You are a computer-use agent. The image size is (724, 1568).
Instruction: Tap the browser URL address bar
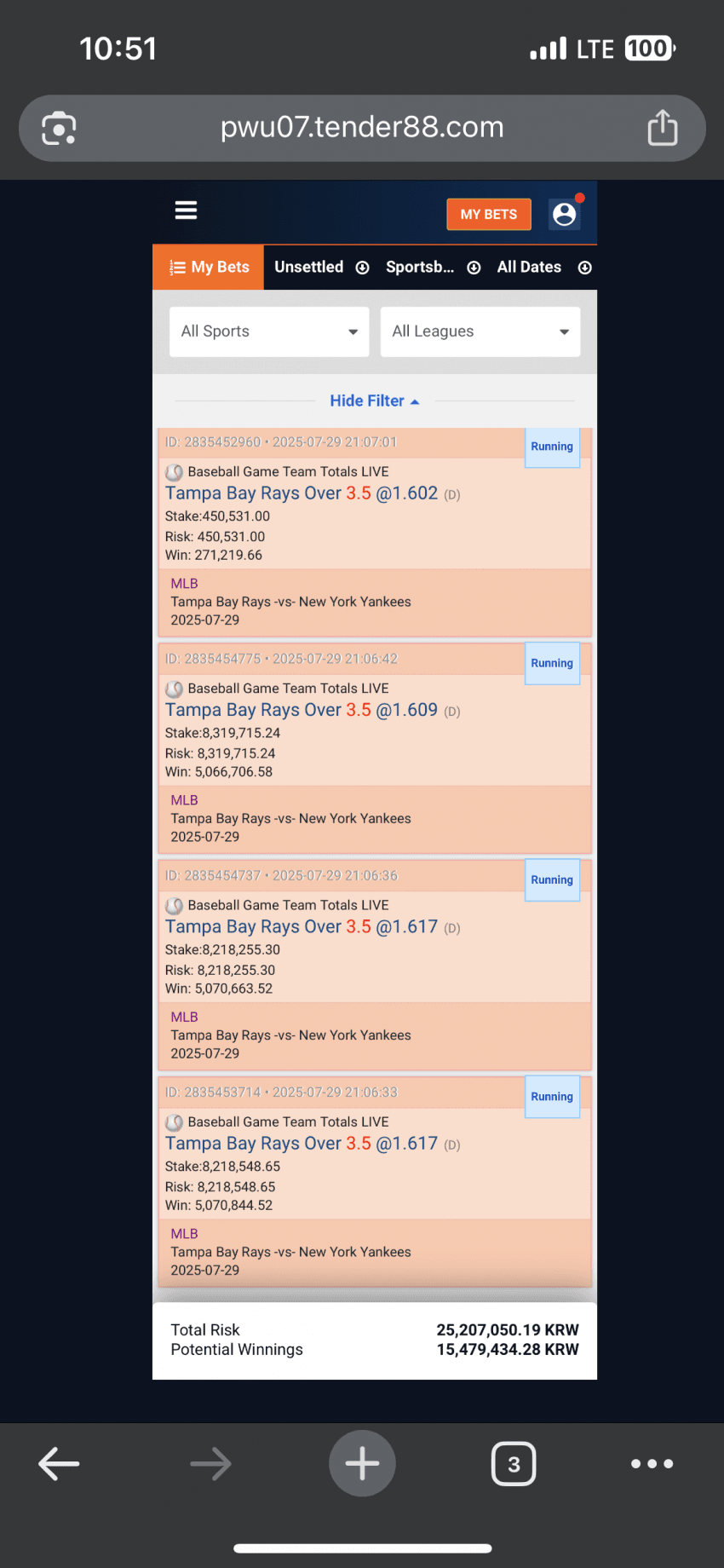coord(362,128)
